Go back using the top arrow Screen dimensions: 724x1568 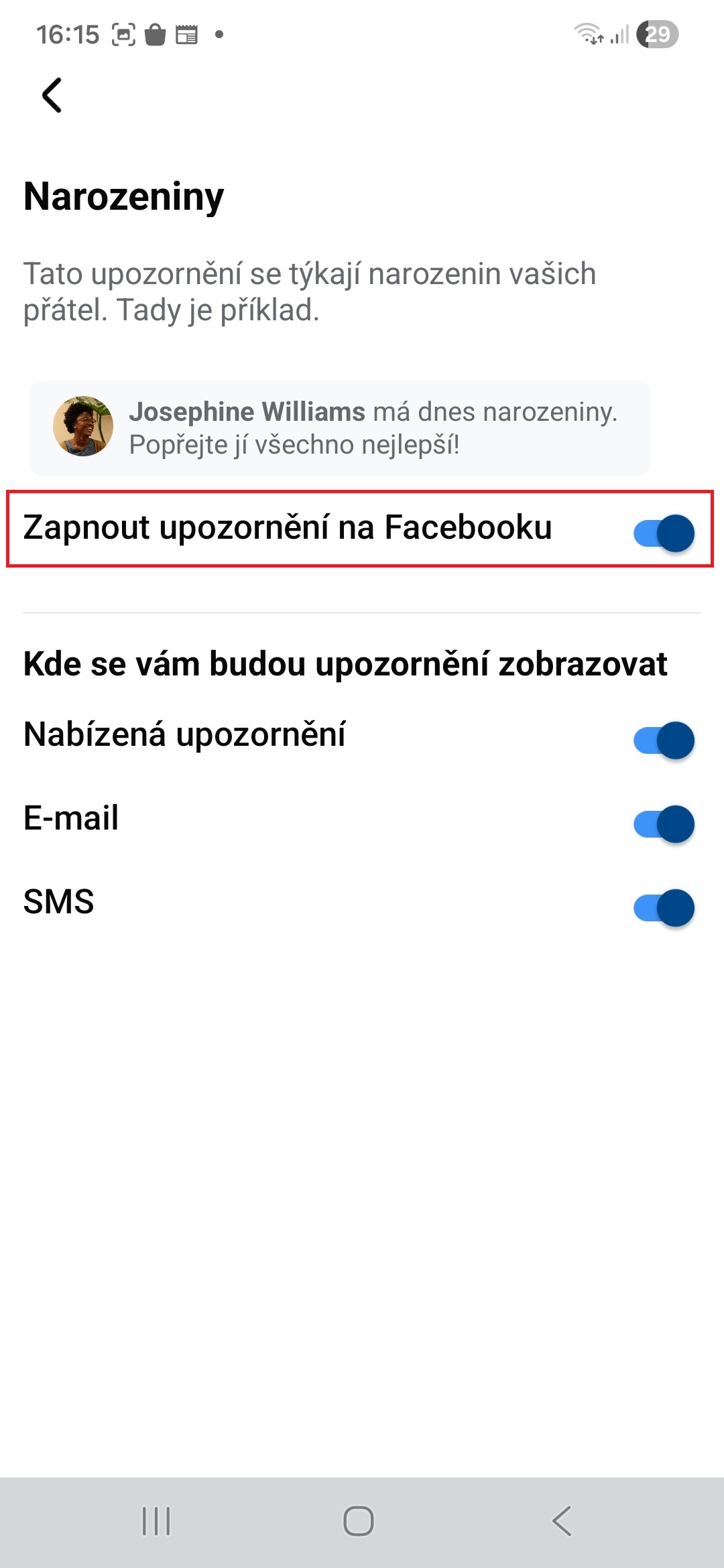pyautogui.click(x=52, y=95)
